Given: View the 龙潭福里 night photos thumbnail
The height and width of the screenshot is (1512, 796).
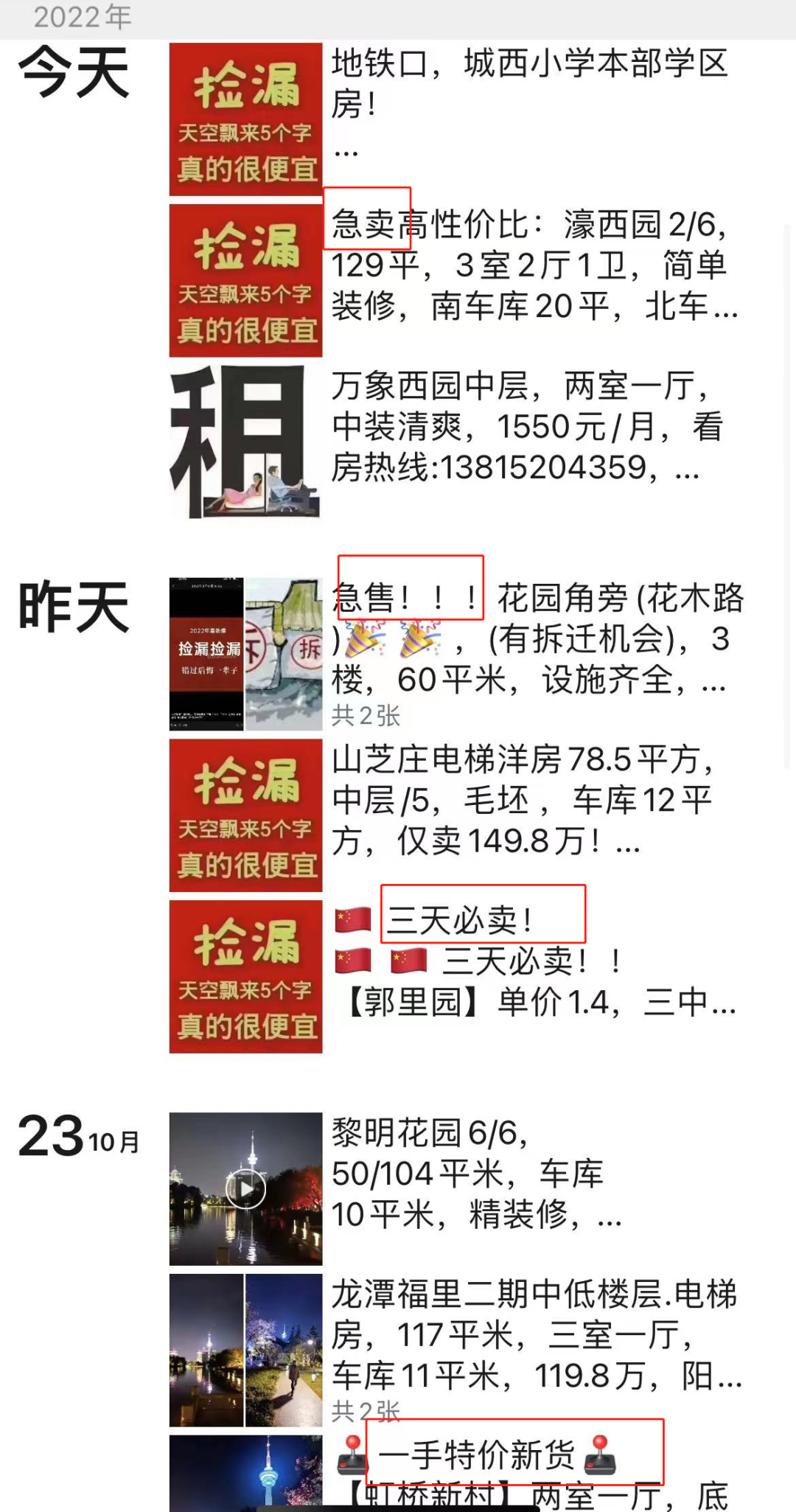Looking at the screenshot, I should pos(245,1350).
